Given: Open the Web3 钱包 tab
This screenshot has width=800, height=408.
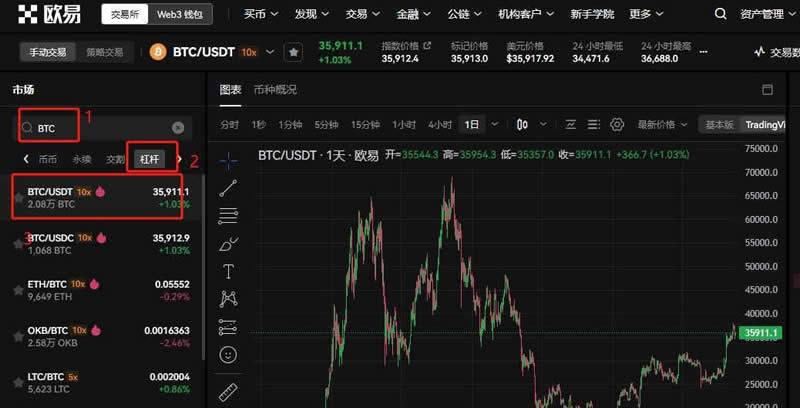Looking at the screenshot, I should [x=184, y=15].
